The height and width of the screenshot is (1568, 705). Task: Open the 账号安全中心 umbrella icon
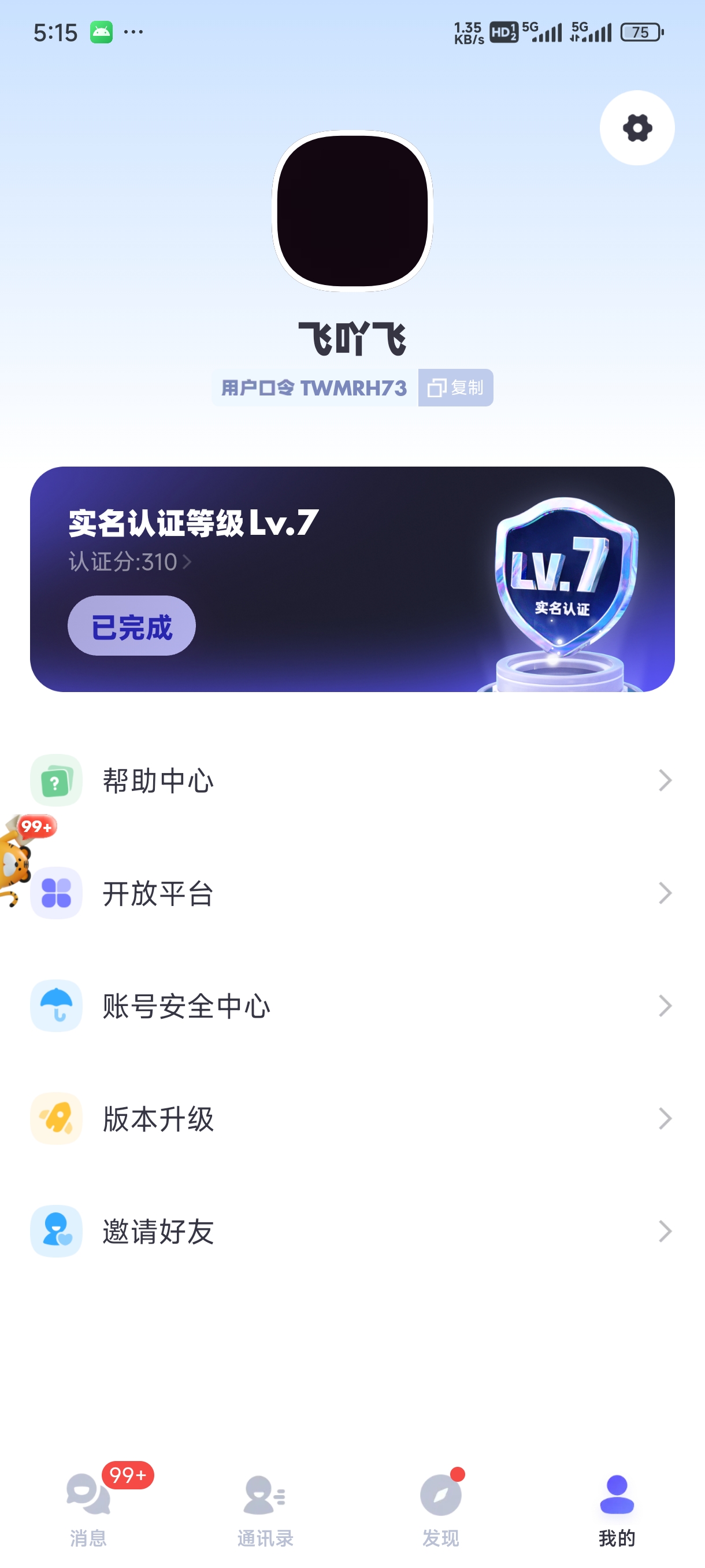[x=56, y=1006]
